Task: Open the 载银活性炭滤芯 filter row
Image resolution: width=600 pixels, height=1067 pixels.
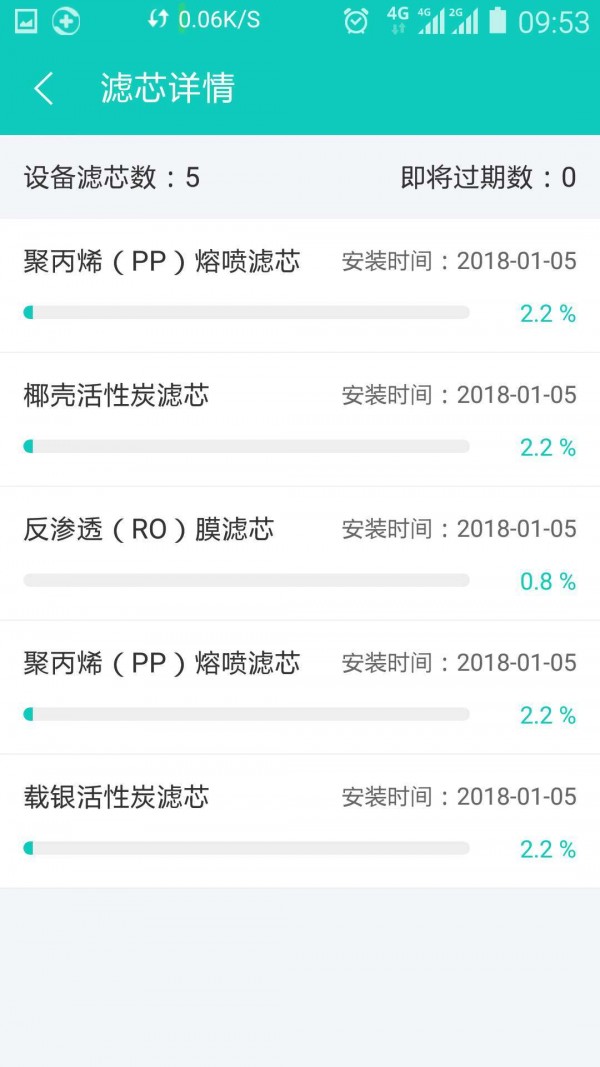Action: point(300,821)
